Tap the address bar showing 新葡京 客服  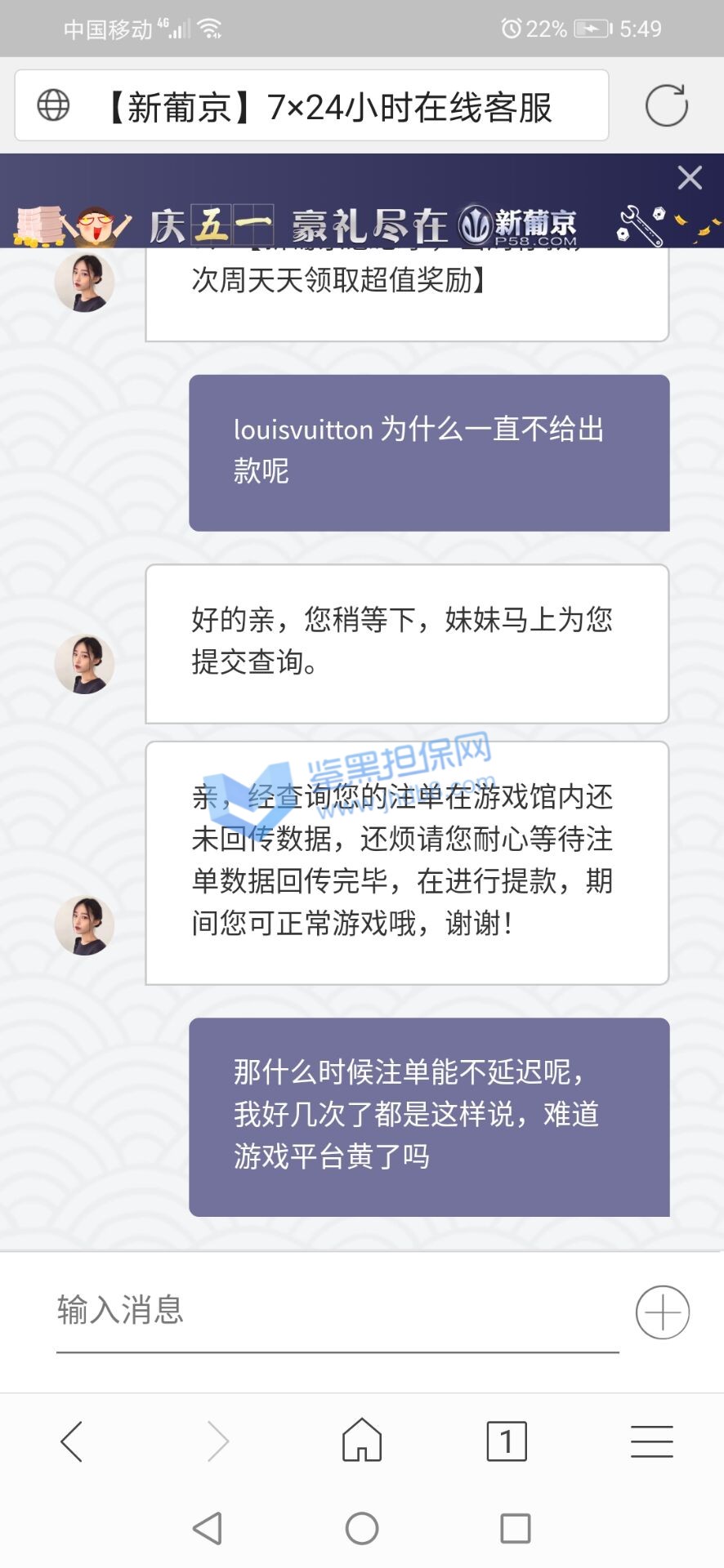(327, 106)
